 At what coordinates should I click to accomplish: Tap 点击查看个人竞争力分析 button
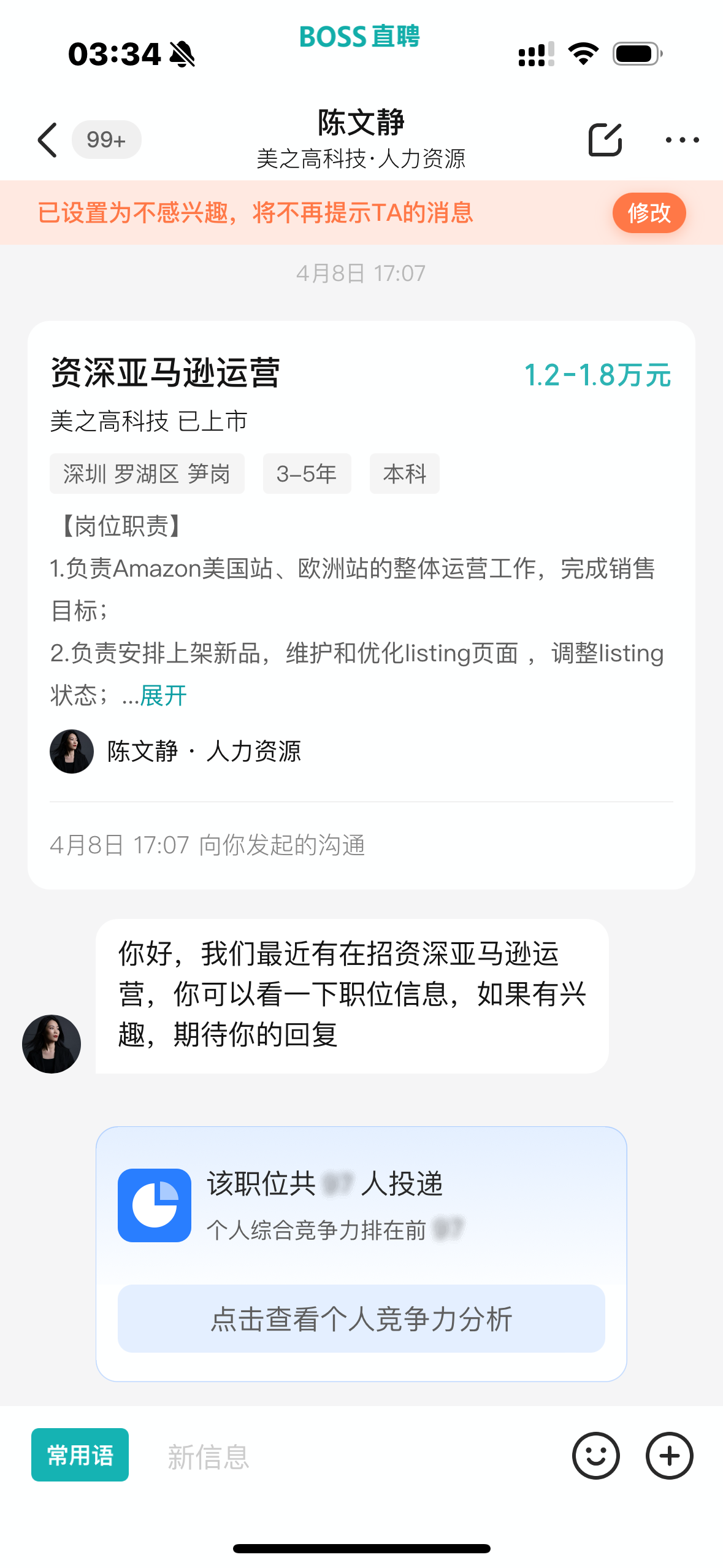tap(361, 1318)
